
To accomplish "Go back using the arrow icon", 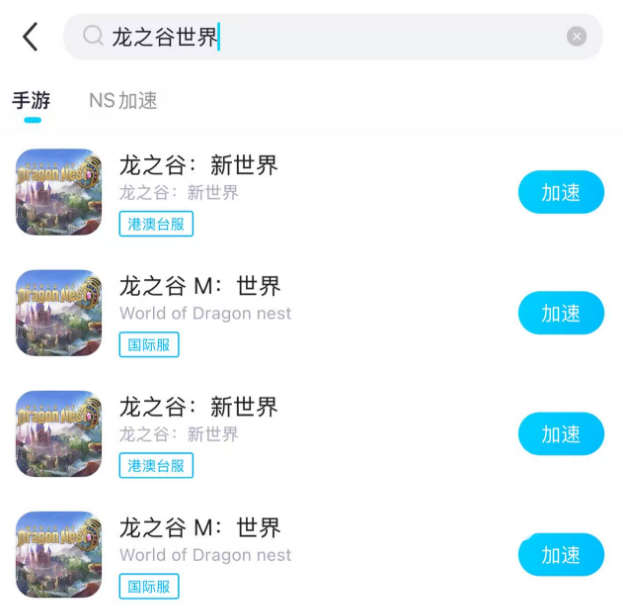I will point(31,37).
